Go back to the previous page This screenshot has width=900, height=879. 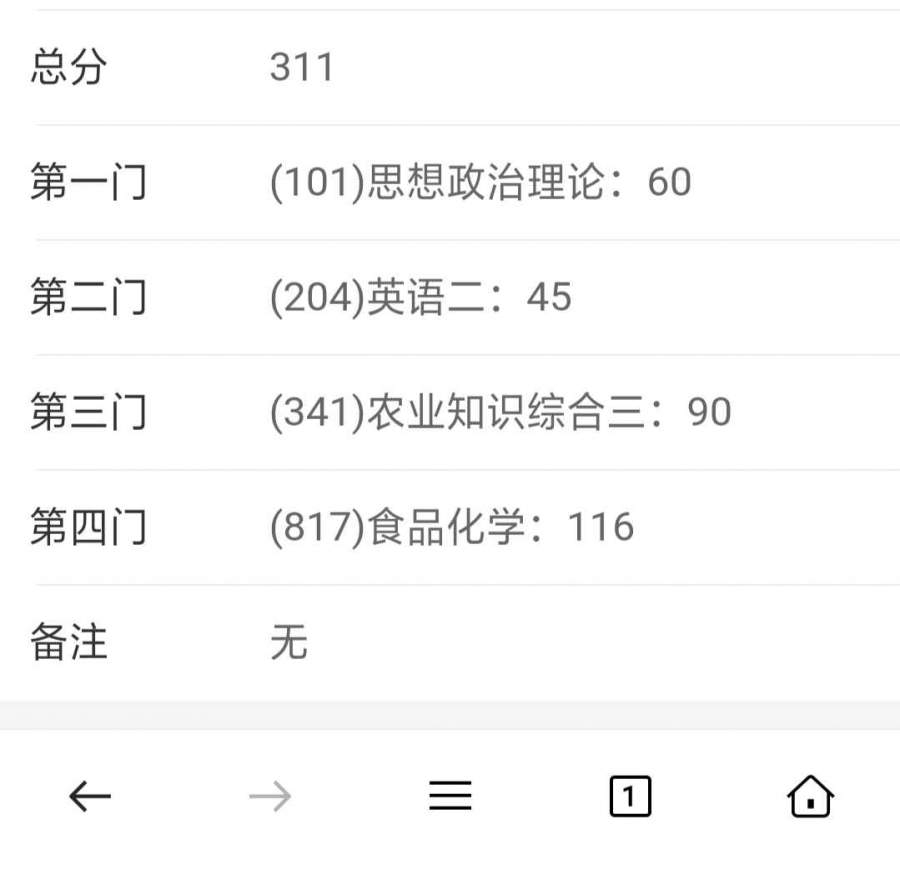tap(90, 796)
